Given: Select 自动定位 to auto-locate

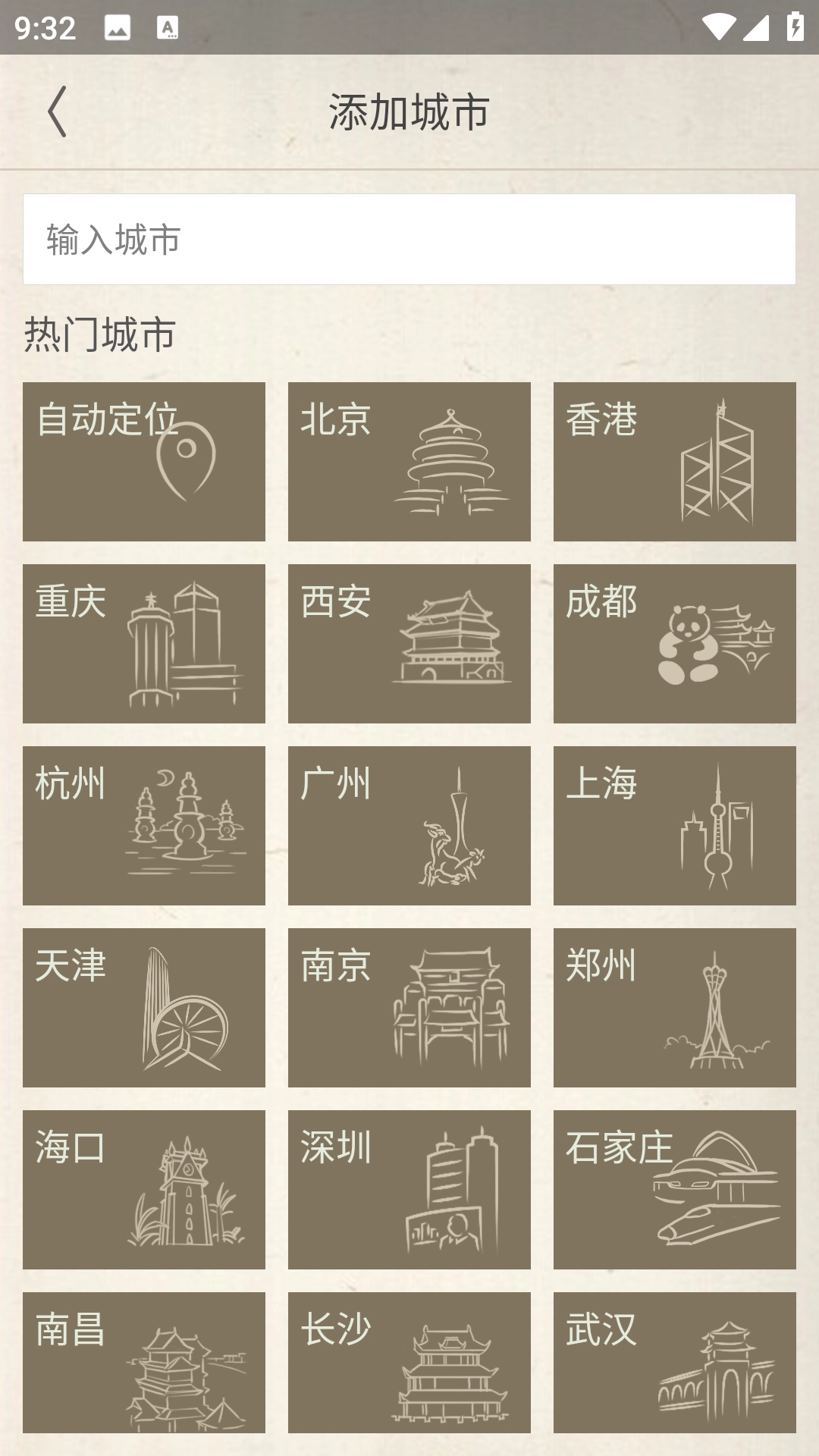Looking at the screenshot, I should point(144,462).
